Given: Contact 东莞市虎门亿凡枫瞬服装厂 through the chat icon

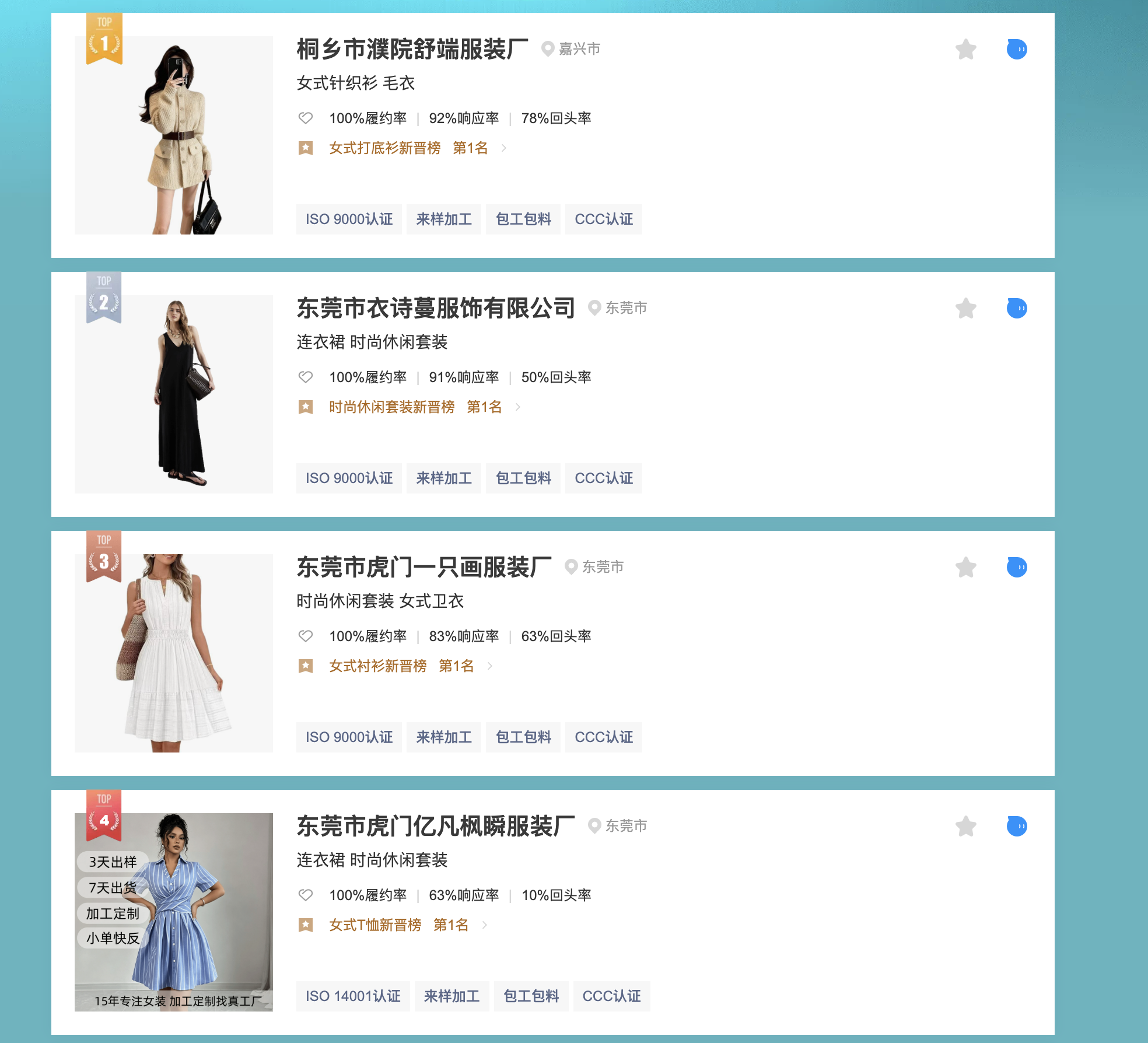Looking at the screenshot, I should click(1017, 826).
